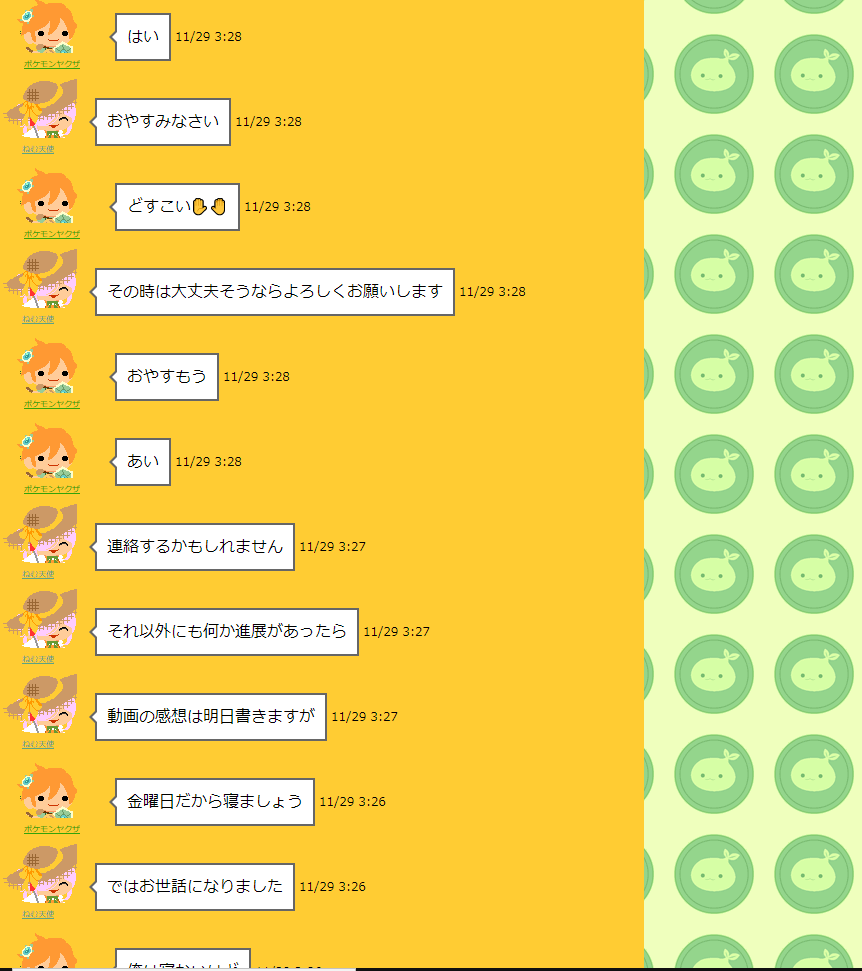Open ねむ天使 link beside ではお世話になりました
862x971 pixels.
pos(38,914)
